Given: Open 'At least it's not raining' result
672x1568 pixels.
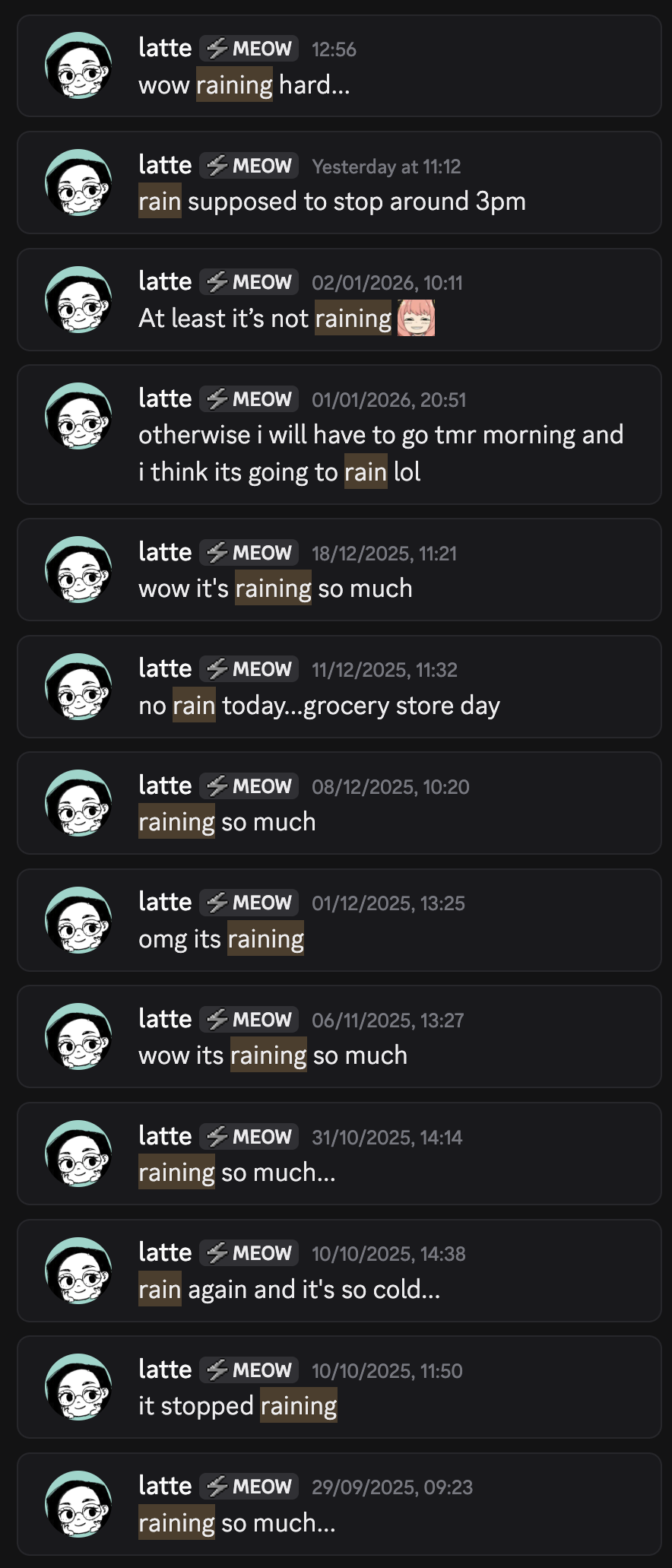Looking at the screenshot, I should (x=339, y=300).
